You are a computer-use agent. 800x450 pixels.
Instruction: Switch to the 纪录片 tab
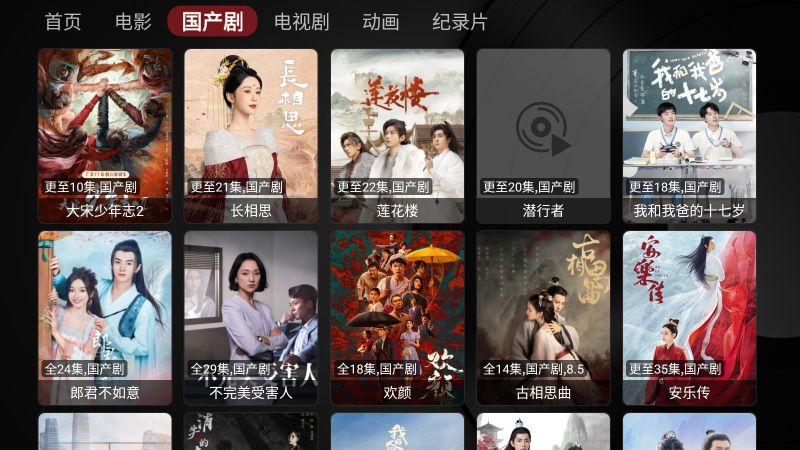point(460,21)
